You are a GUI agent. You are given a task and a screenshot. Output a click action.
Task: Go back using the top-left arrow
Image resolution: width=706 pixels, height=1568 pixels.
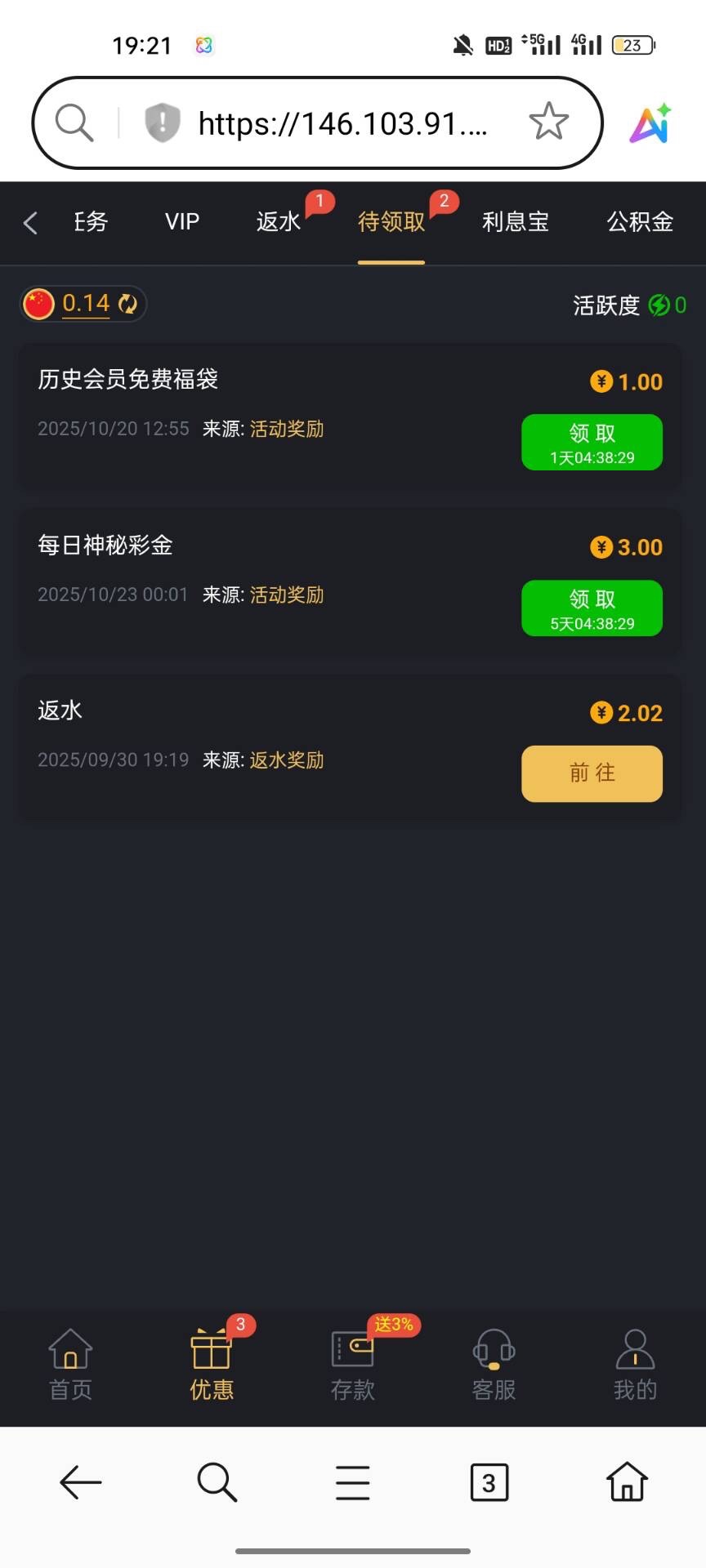coord(31,223)
